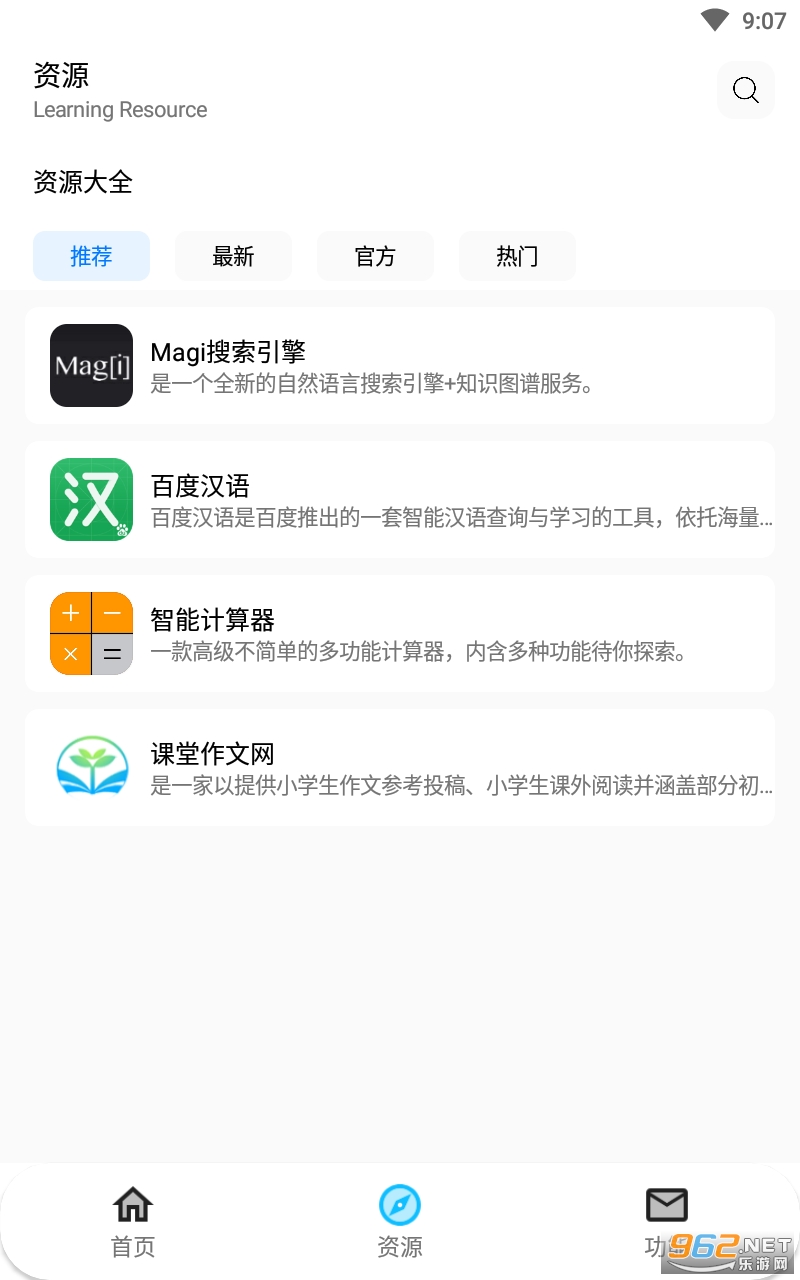Open 百度汉语 resource card
800x1280 pixels.
(400, 500)
